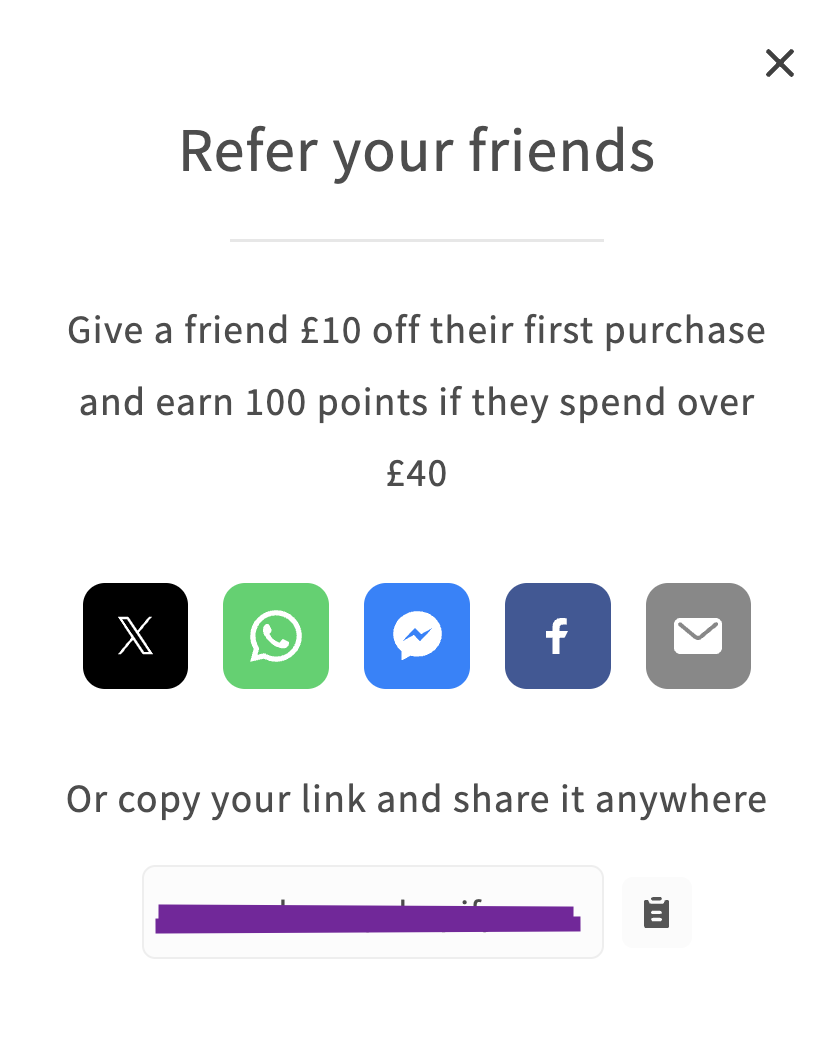838x1040 pixels.
Task: Tap the referral link field
Action: coord(372,912)
